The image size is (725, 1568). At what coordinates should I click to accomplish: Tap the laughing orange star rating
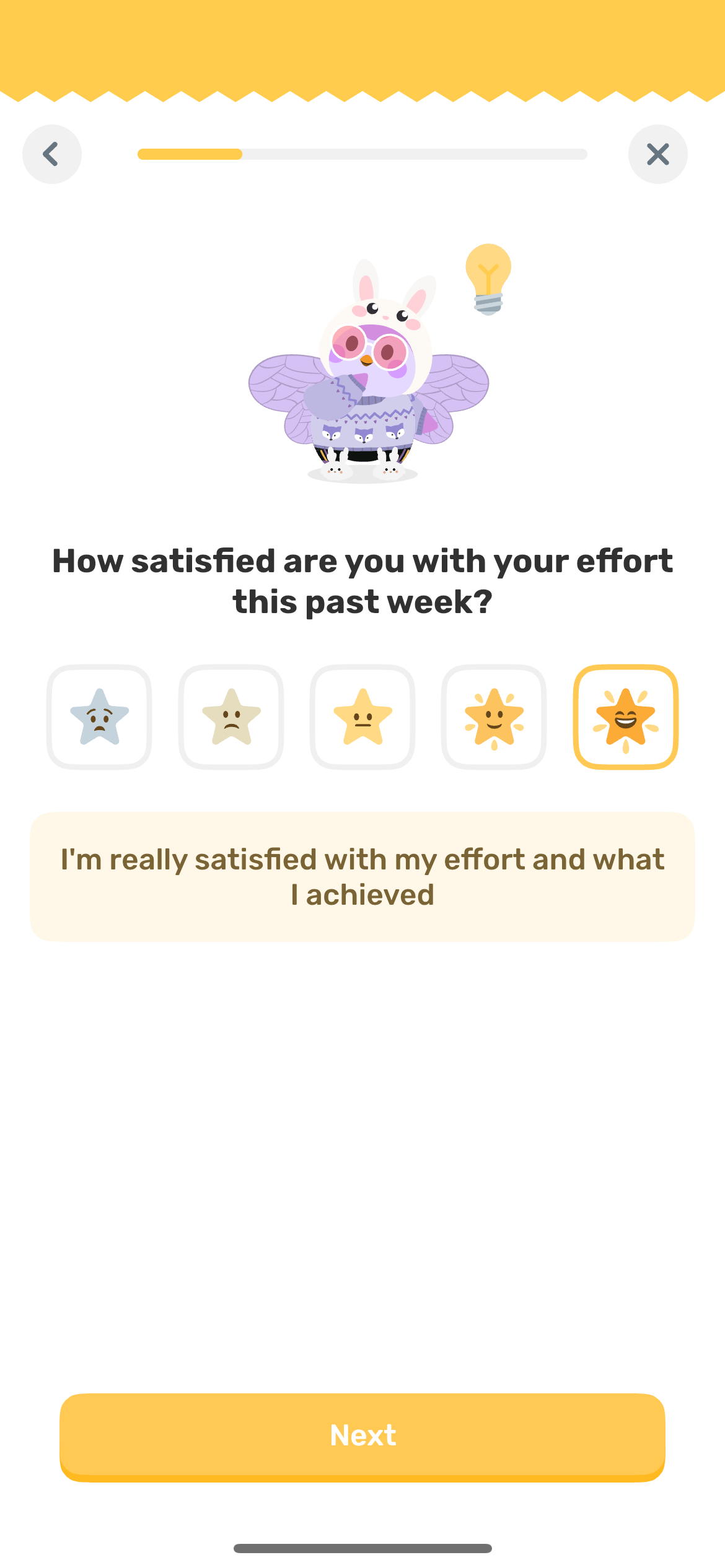click(625, 717)
